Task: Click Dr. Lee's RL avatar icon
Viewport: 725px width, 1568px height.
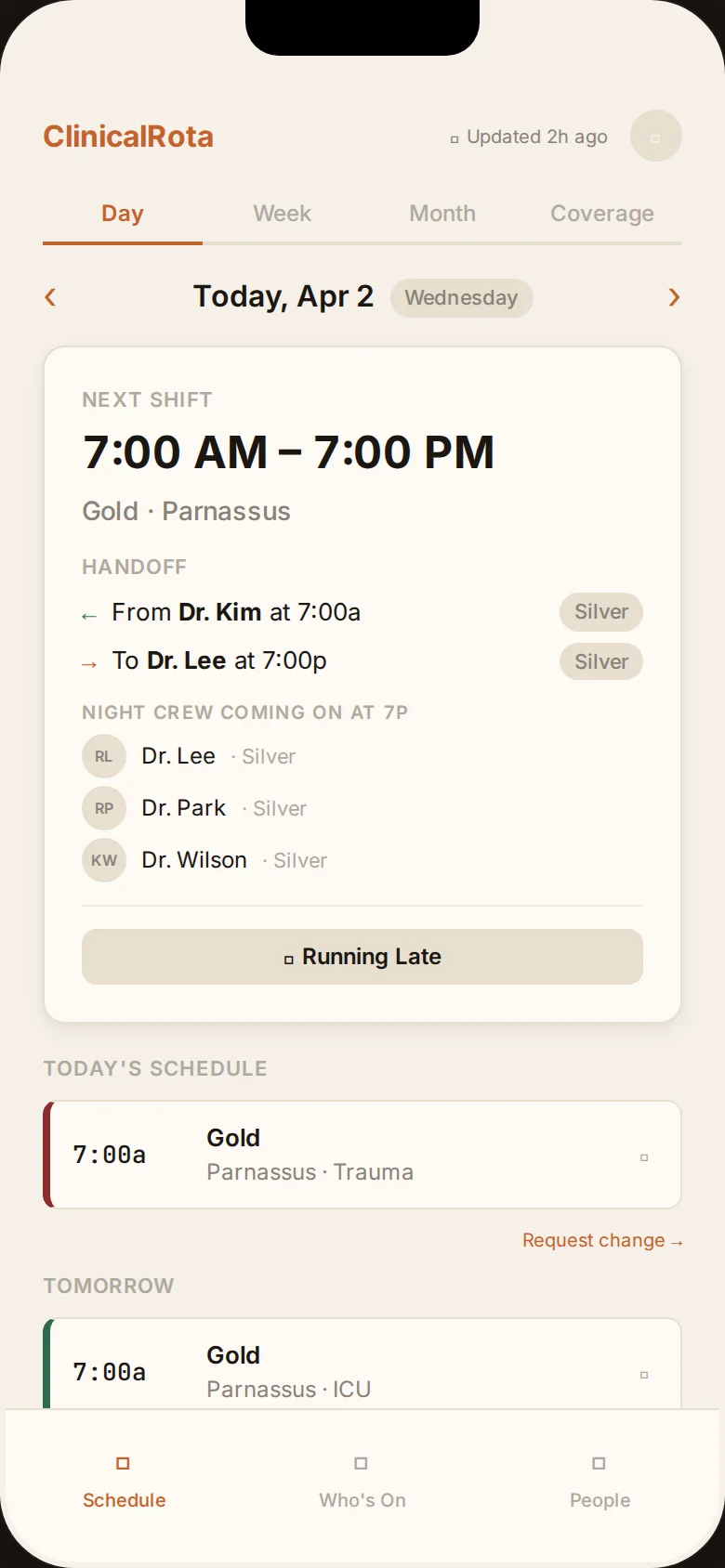Action: (103, 756)
